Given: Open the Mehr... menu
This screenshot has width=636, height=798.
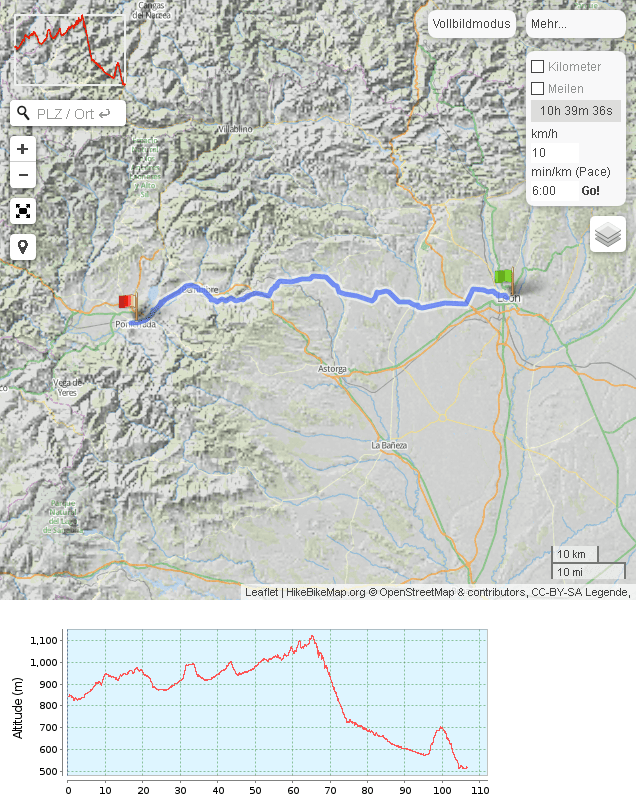Looking at the screenshot, I should coord(575,24).
